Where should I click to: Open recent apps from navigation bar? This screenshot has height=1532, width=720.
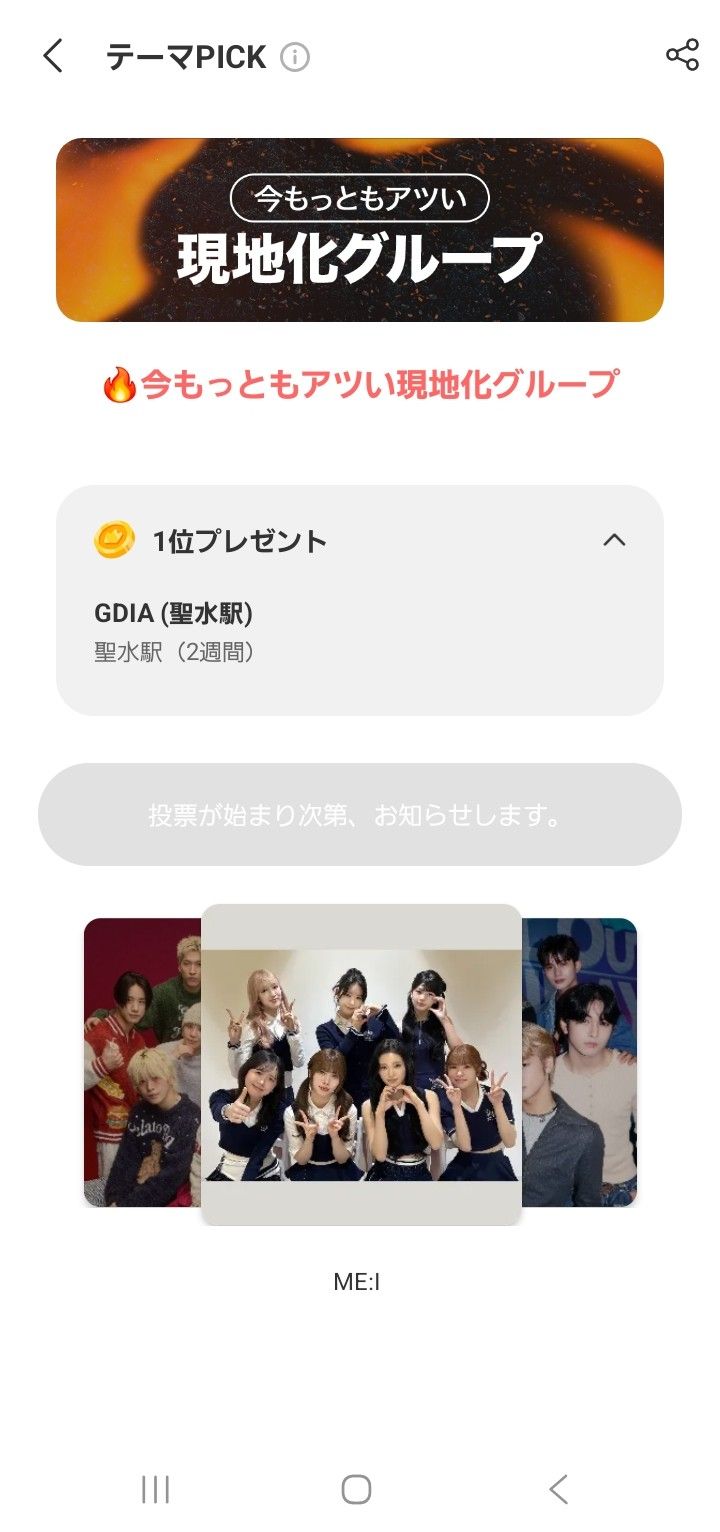click(155, 1489)
